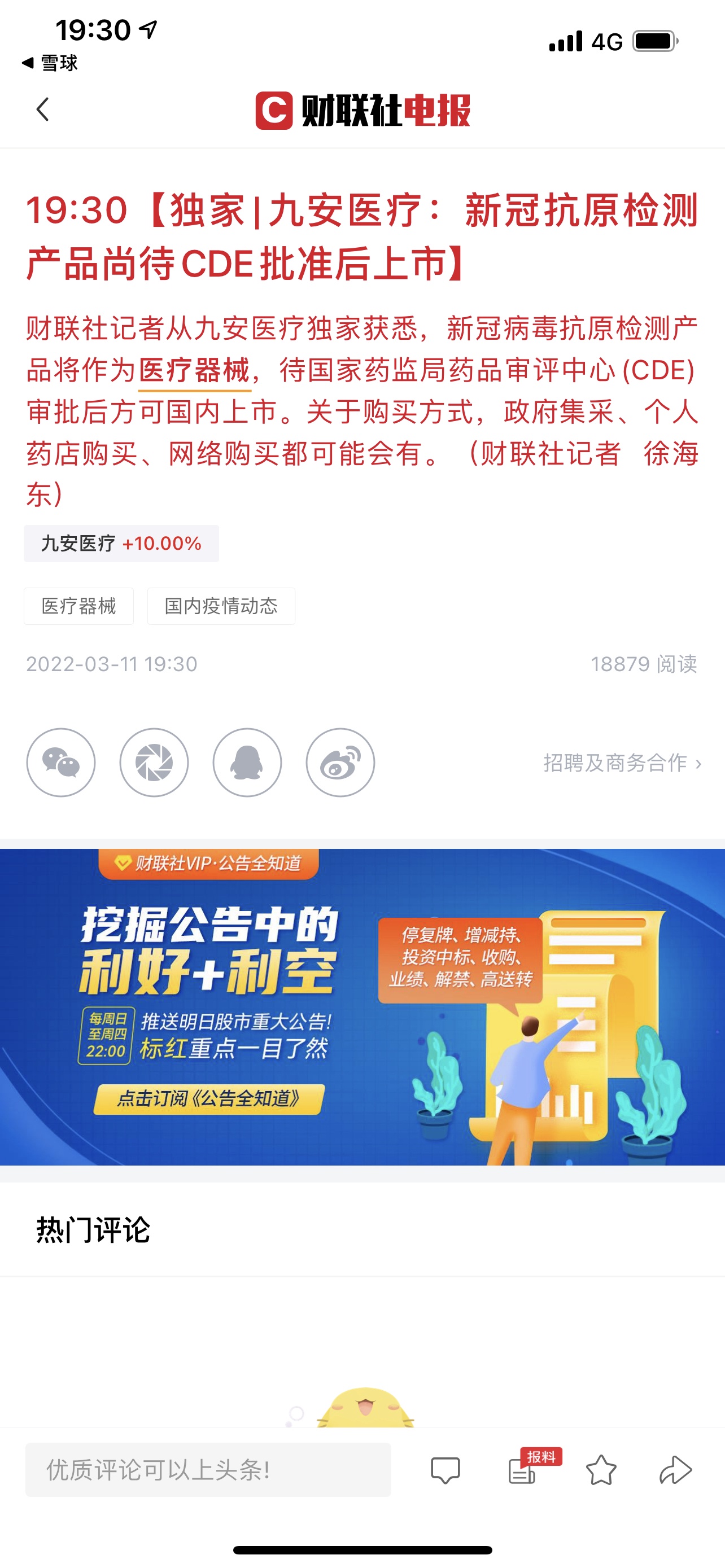The width and height of the screenshot is (725, 1568).
Task: Tap the comment input field 优质评论可以上头条
Action: click(208, 1469)
